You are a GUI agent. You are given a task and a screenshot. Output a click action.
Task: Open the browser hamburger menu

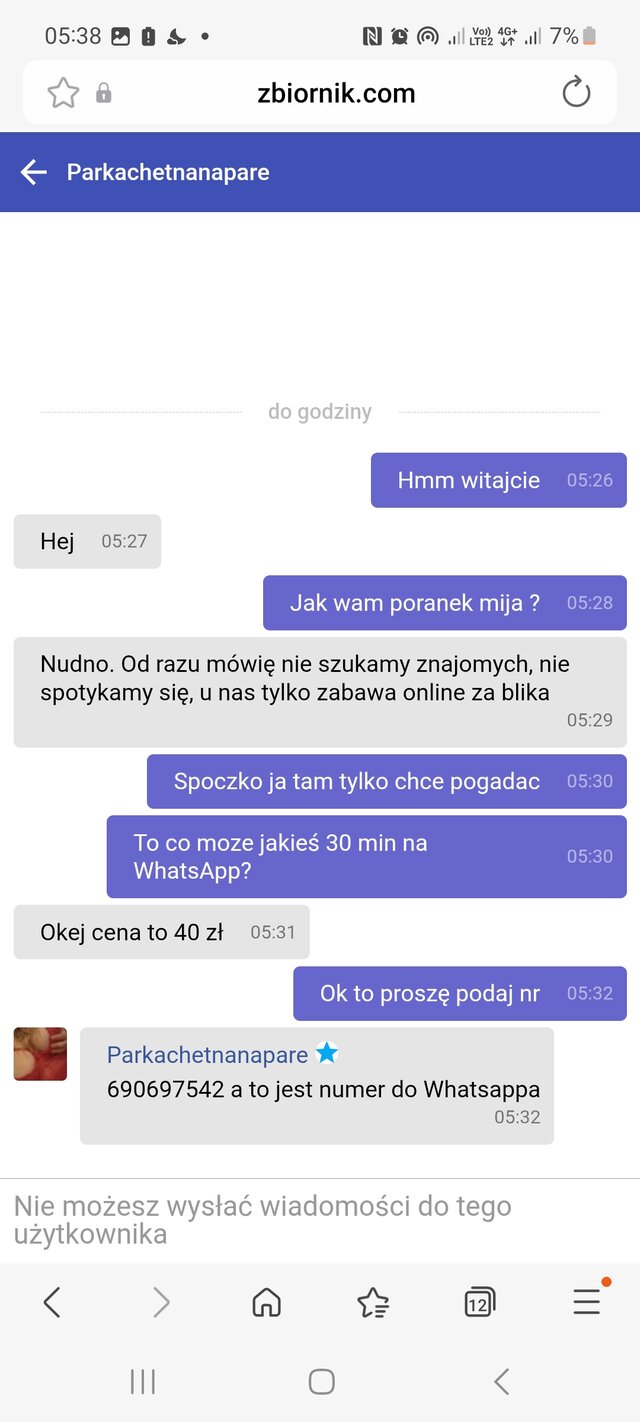tap(586, 1301)
